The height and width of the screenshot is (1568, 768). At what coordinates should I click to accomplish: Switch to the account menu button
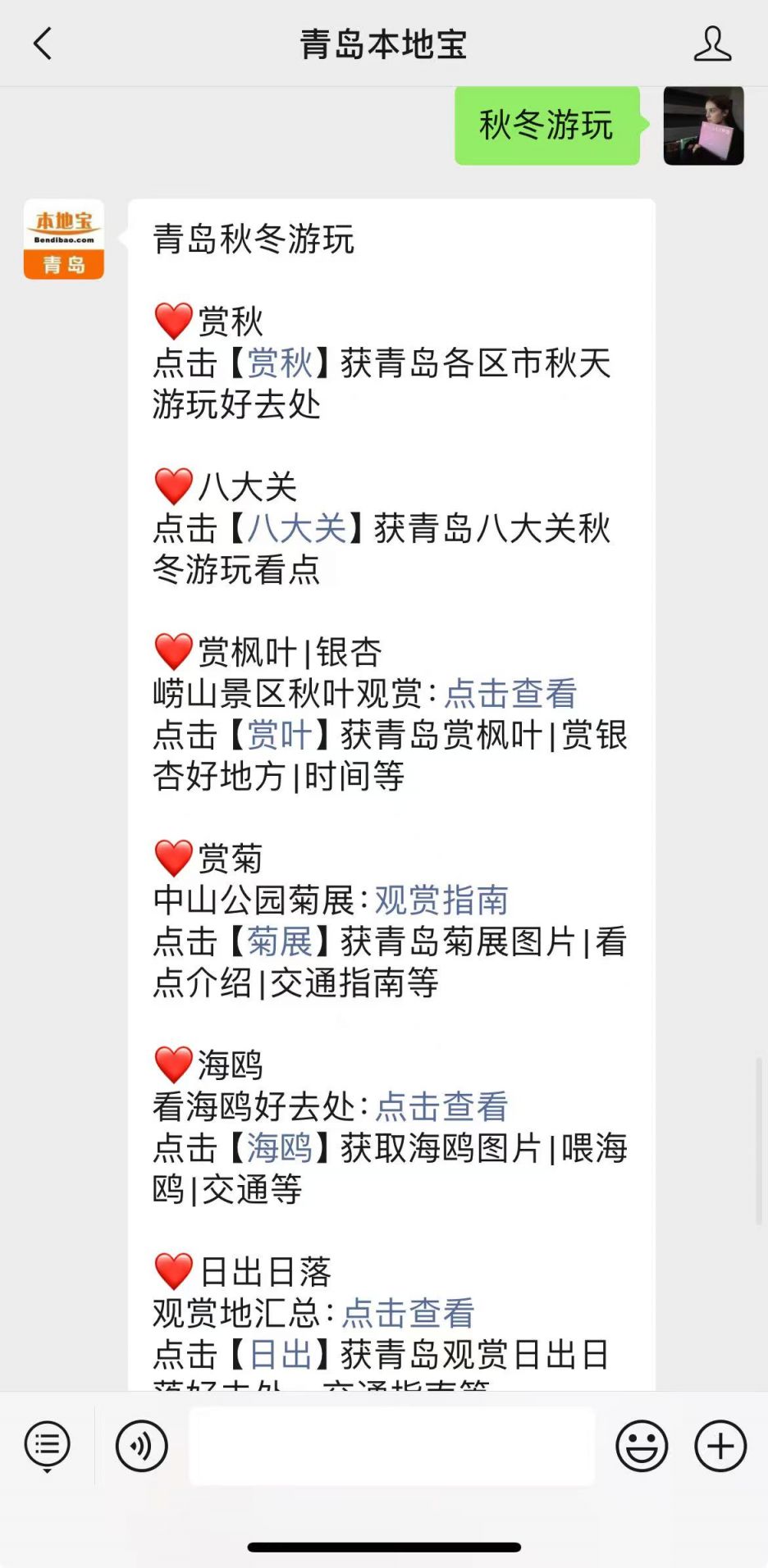pyautogui.click(x=48, y=1445)
